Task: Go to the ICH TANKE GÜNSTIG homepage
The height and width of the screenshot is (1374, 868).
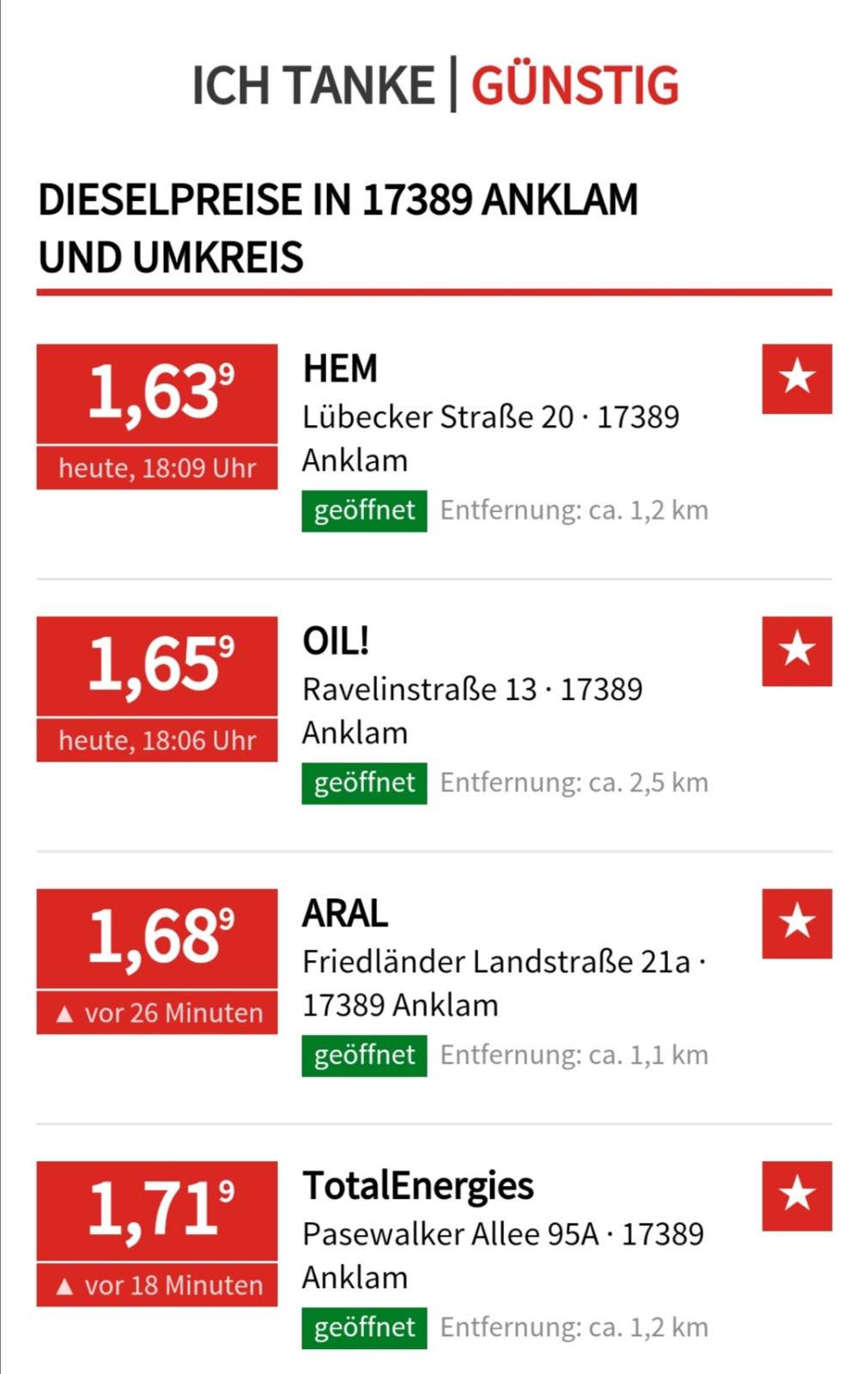Action: click(434, 85)
